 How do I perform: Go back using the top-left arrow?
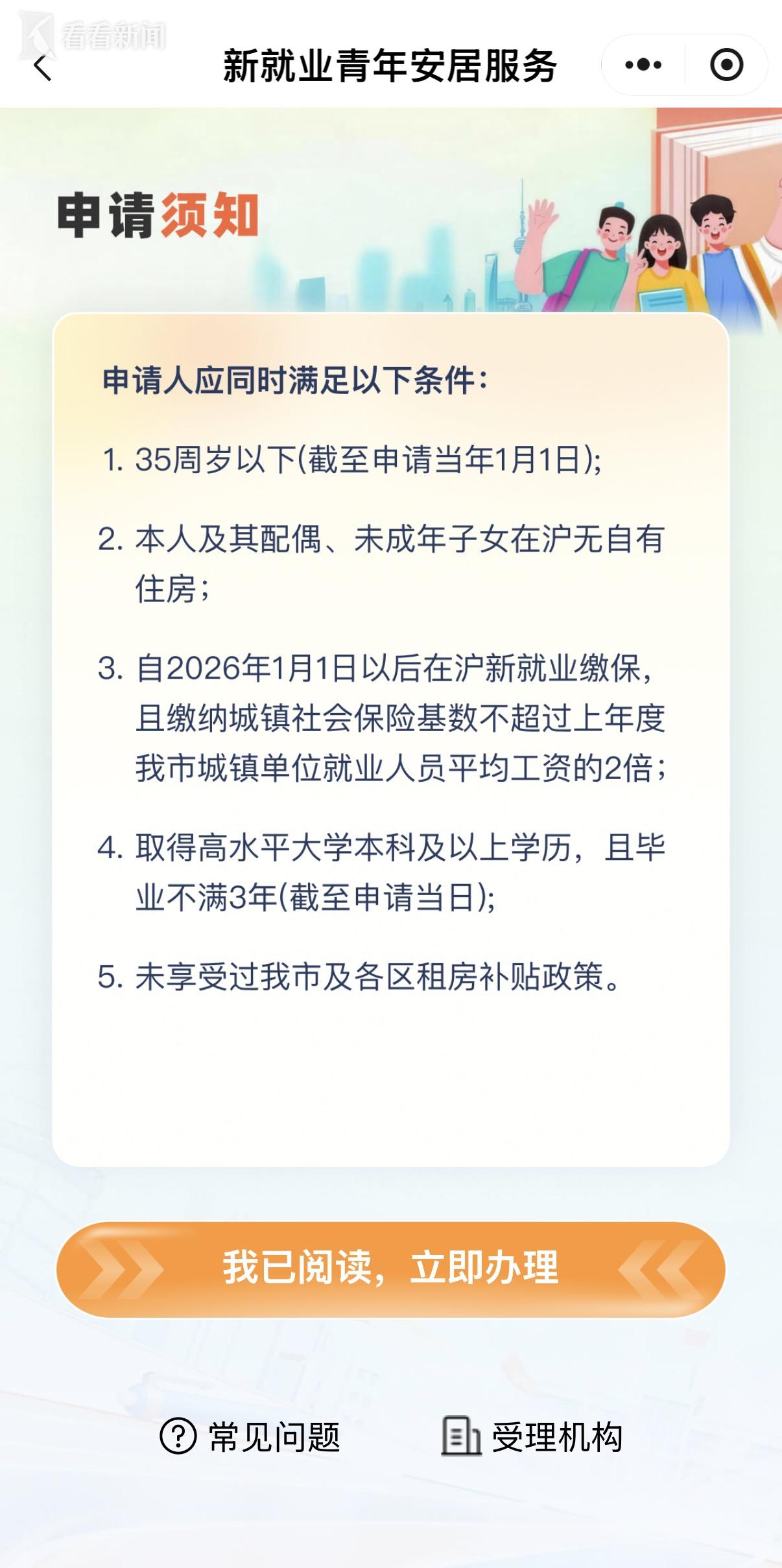point(42,67)
